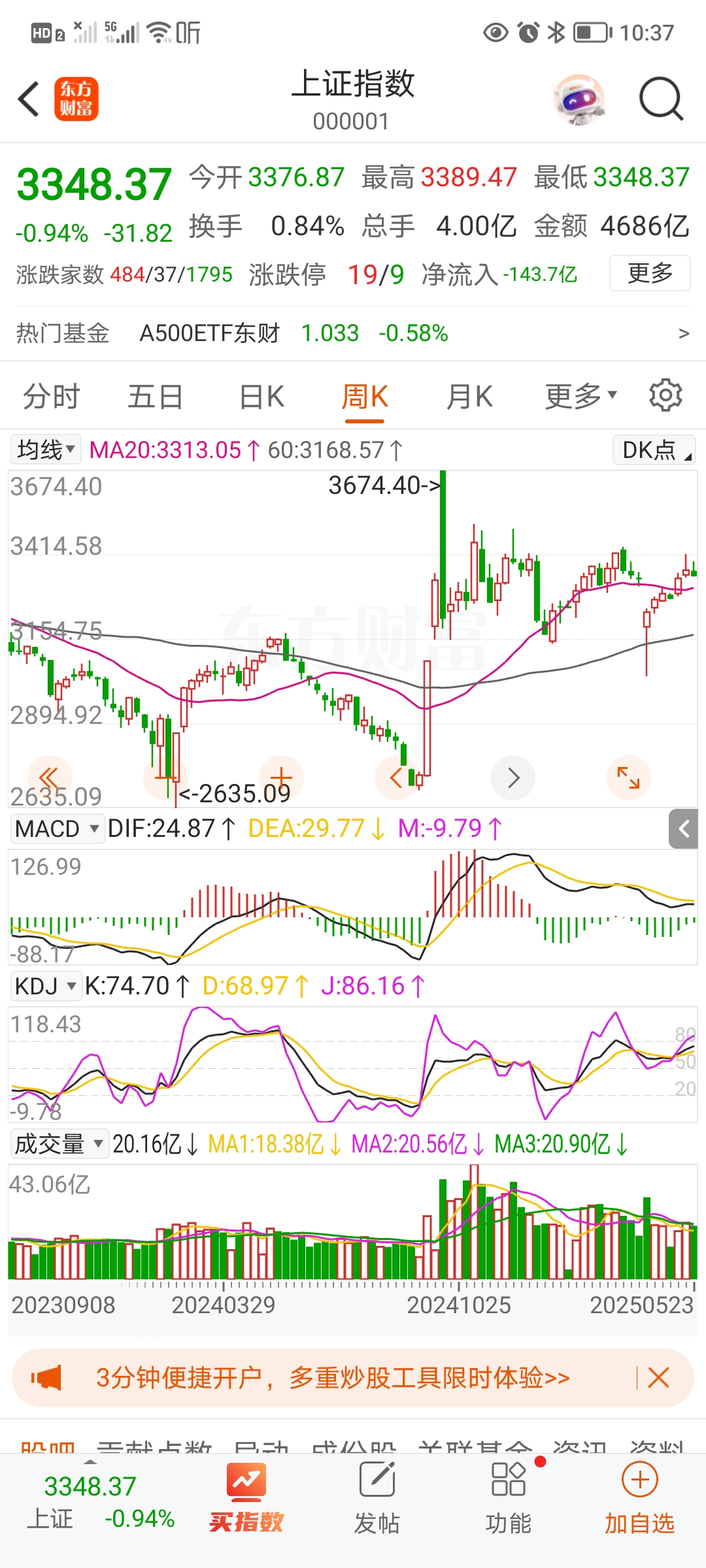This screenshot has width=706, height=1568.
Task: Open the 成交量 indicator dropdown
Action: 59,1144
